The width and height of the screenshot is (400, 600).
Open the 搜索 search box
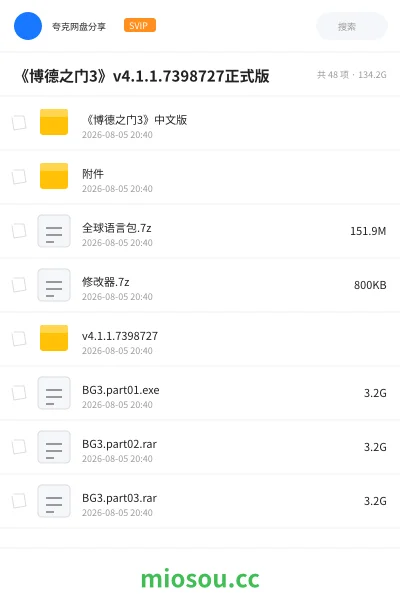351,26
